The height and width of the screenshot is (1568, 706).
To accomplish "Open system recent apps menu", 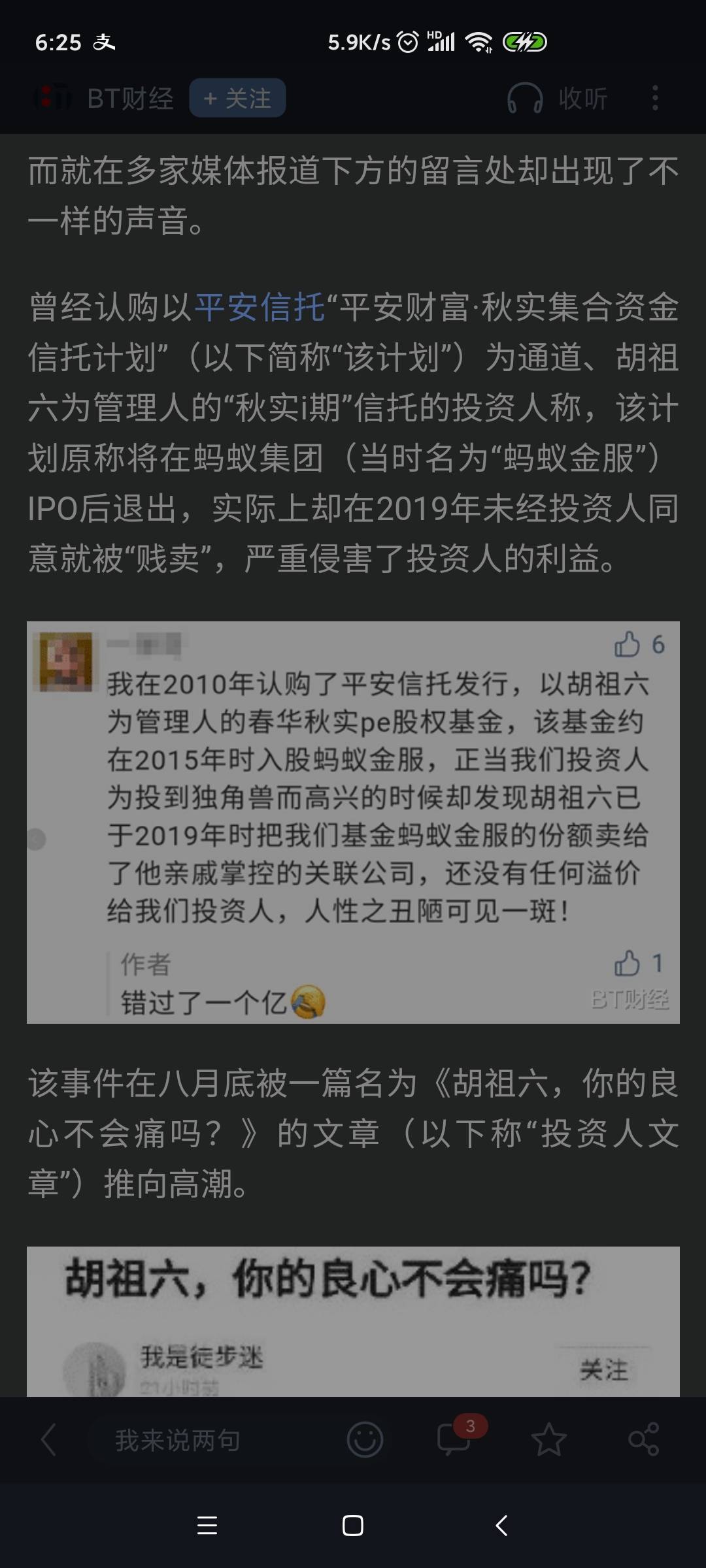I will [207, 1526].
